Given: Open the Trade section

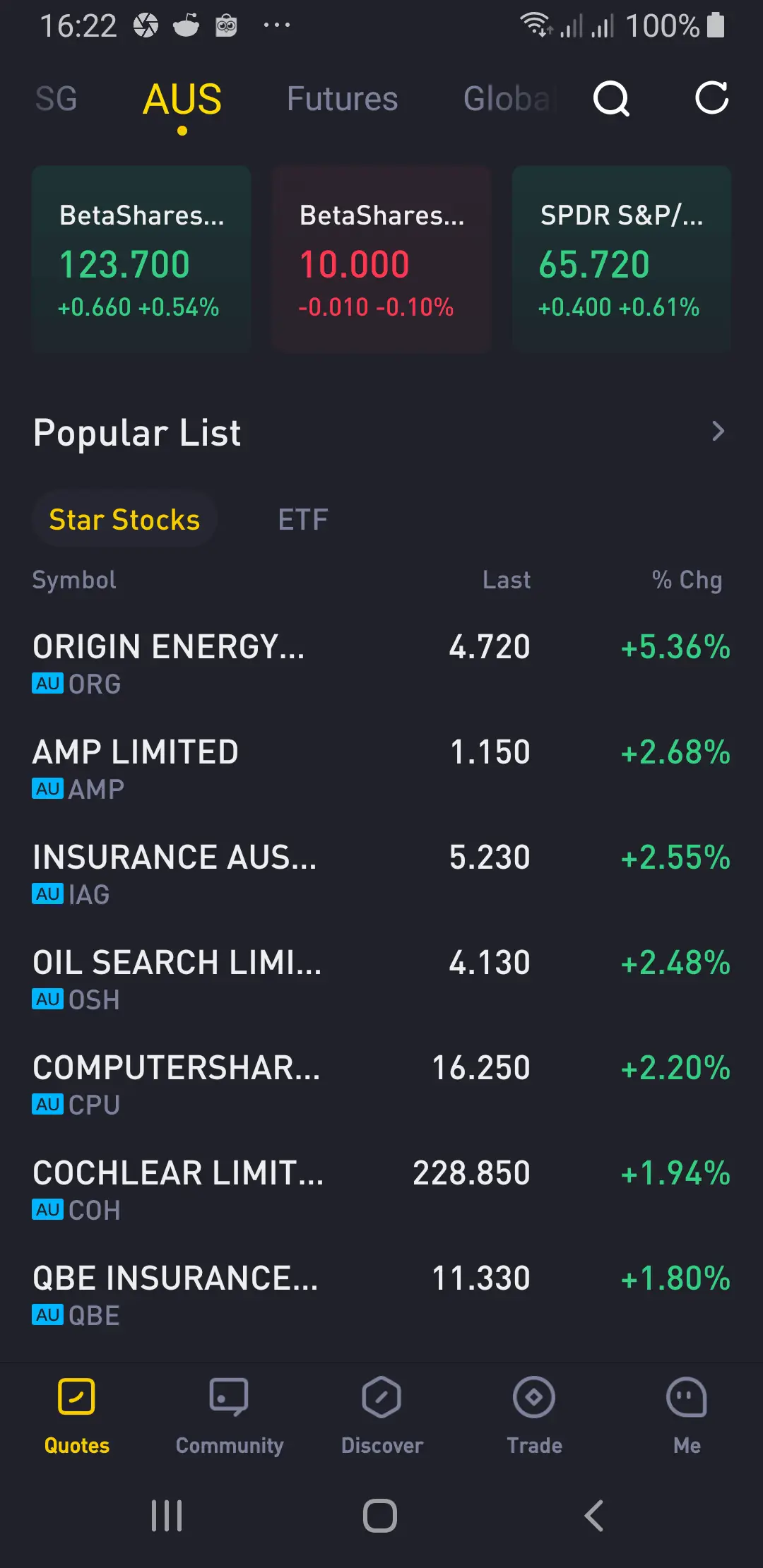Looking at the screenshot, I should [533, 1413].
